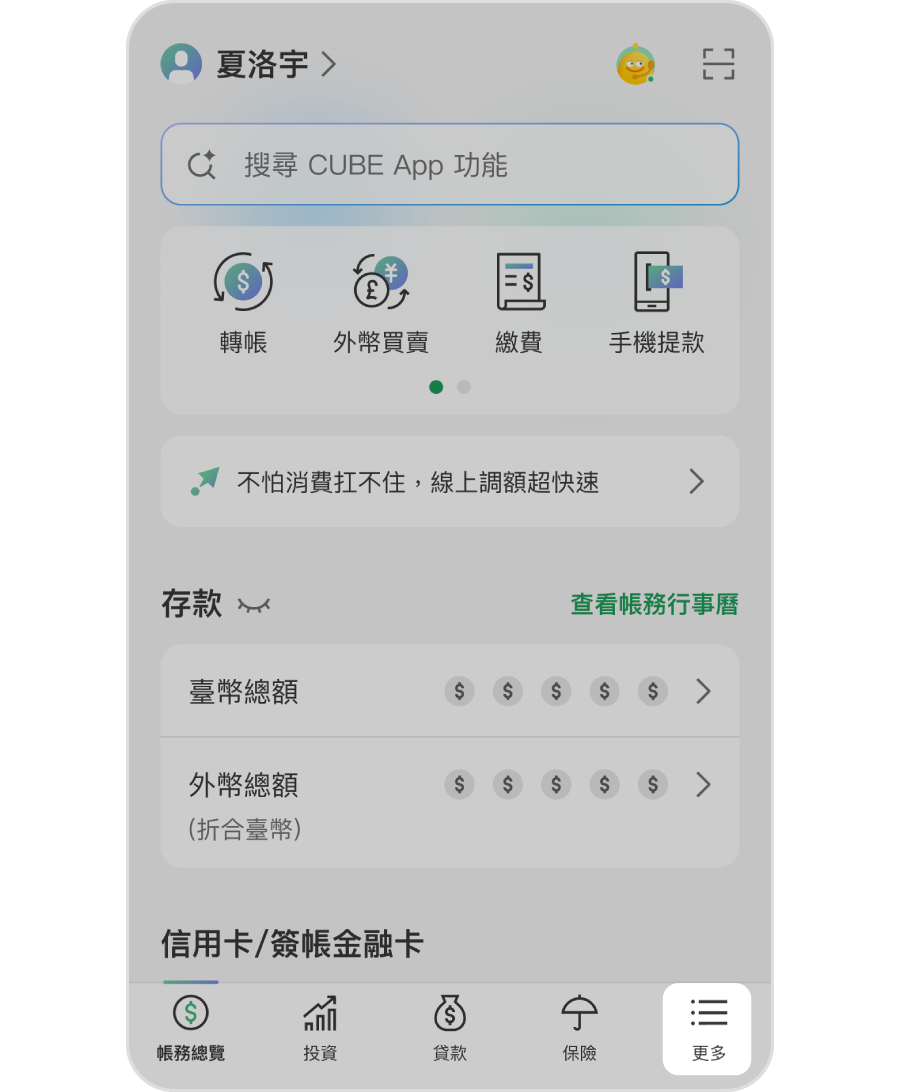
Task: Open the QR code scanner
Action: click(x=718, y=65)
